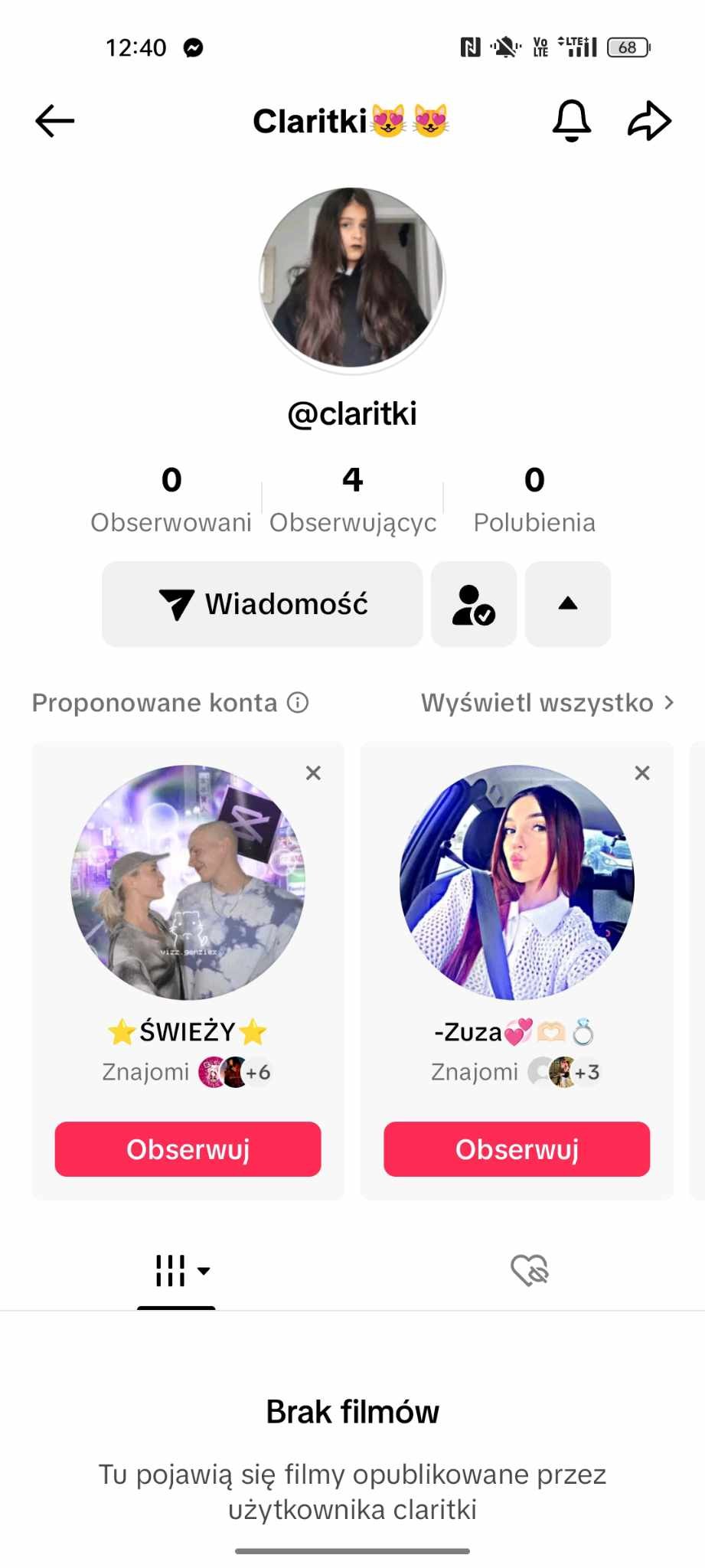Show info about Proponowane konta
The width and height of the screenshot is (705, 1568).
298,702
